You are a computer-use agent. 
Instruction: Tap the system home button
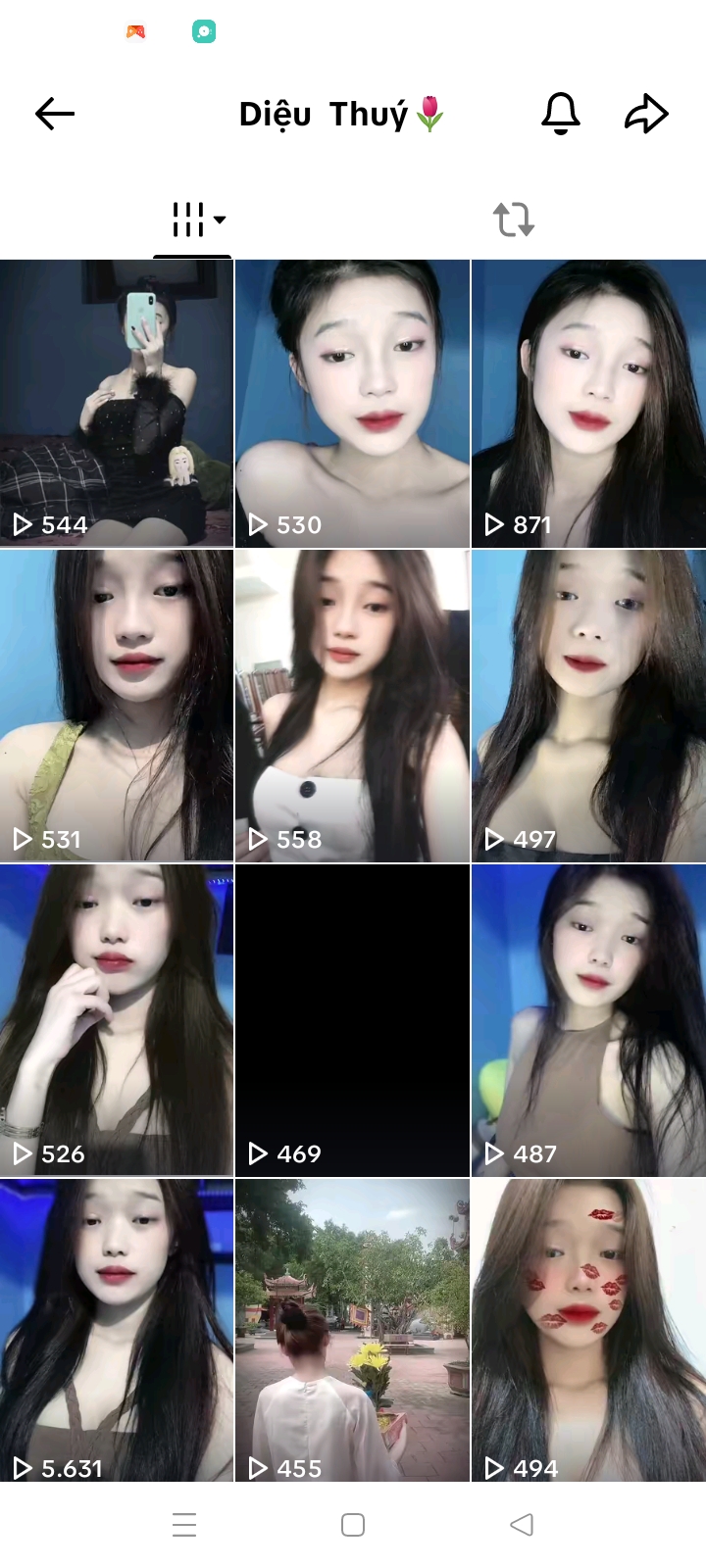(x=353, y=1525)
